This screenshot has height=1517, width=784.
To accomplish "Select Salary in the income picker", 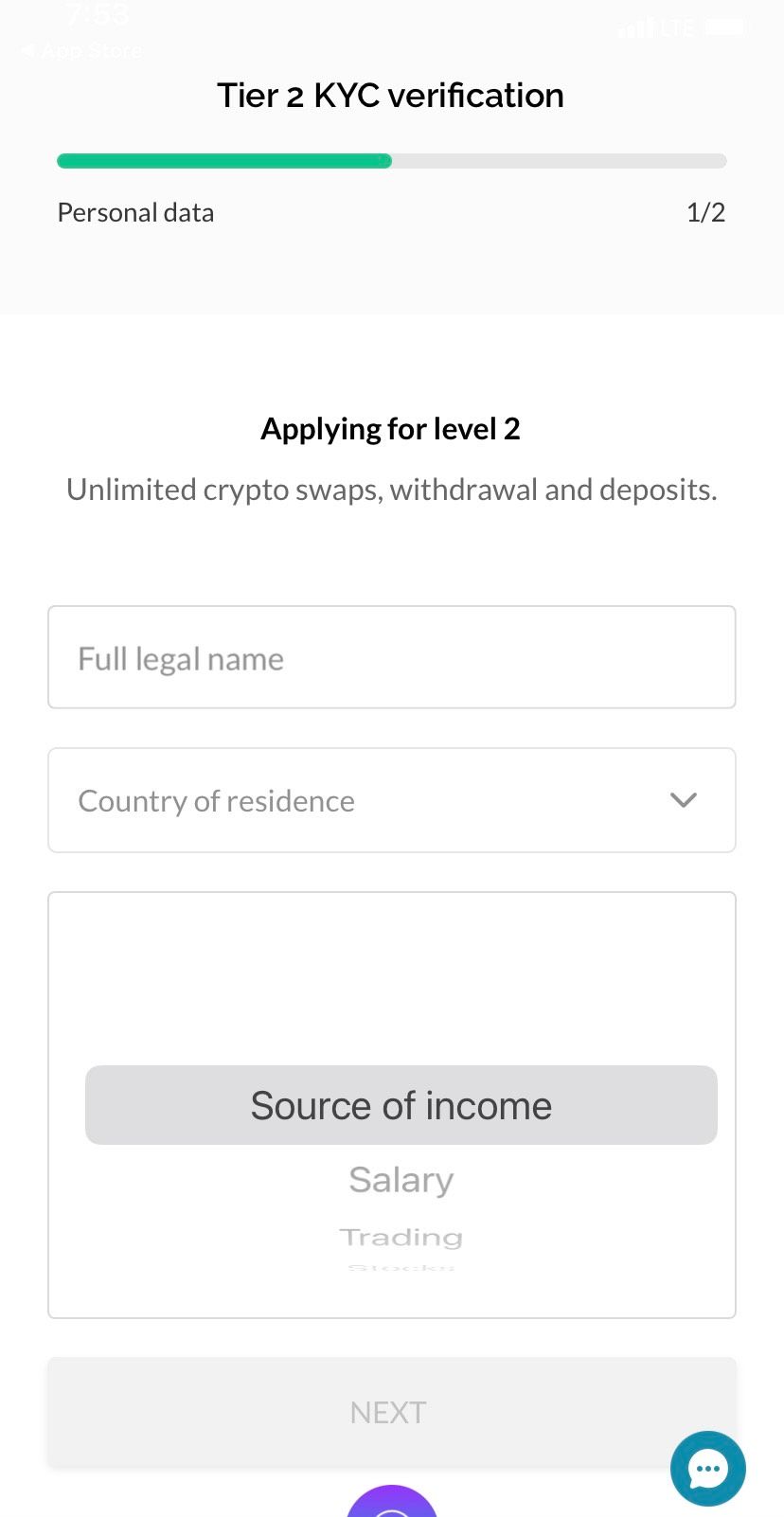I will tap(401, 1180).
